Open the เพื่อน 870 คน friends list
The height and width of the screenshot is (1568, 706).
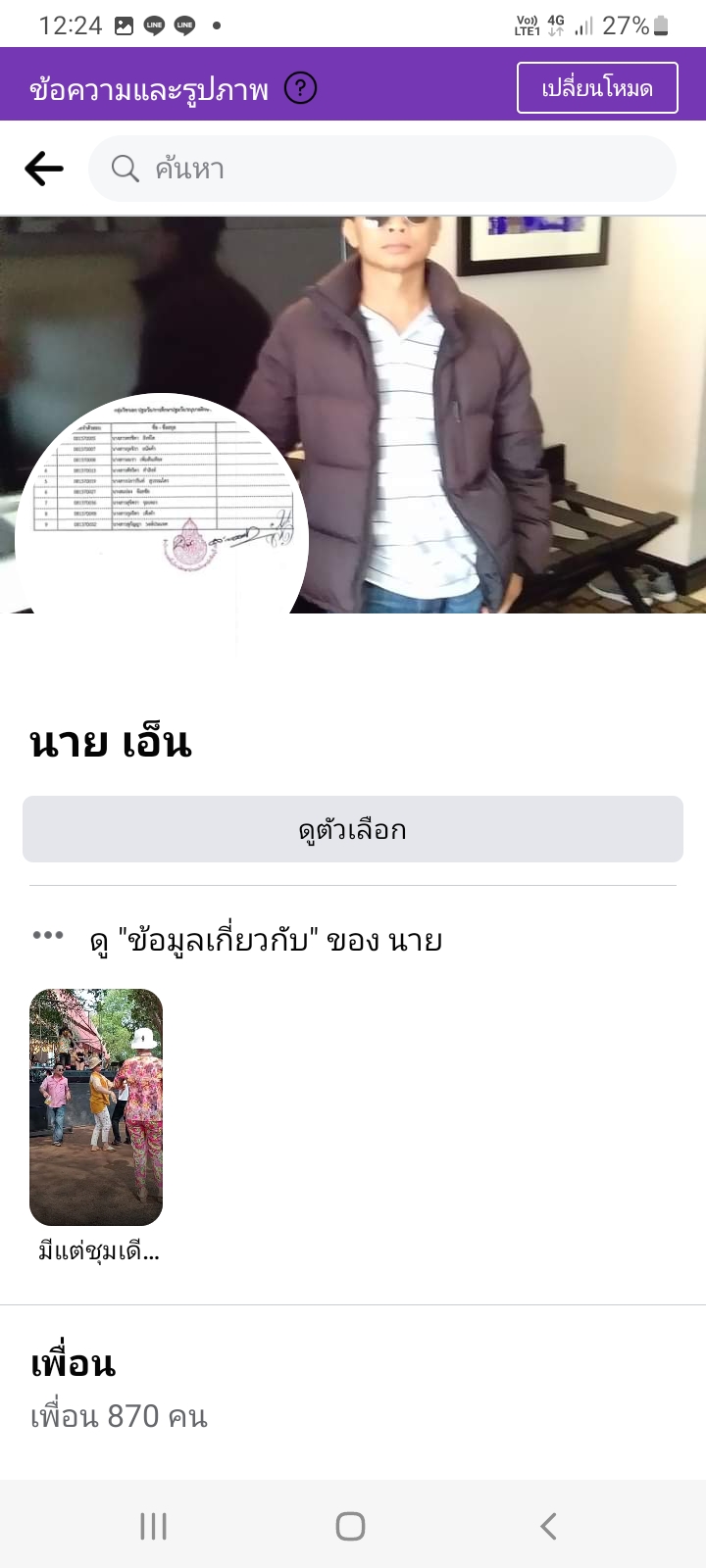pos(119,1416)
